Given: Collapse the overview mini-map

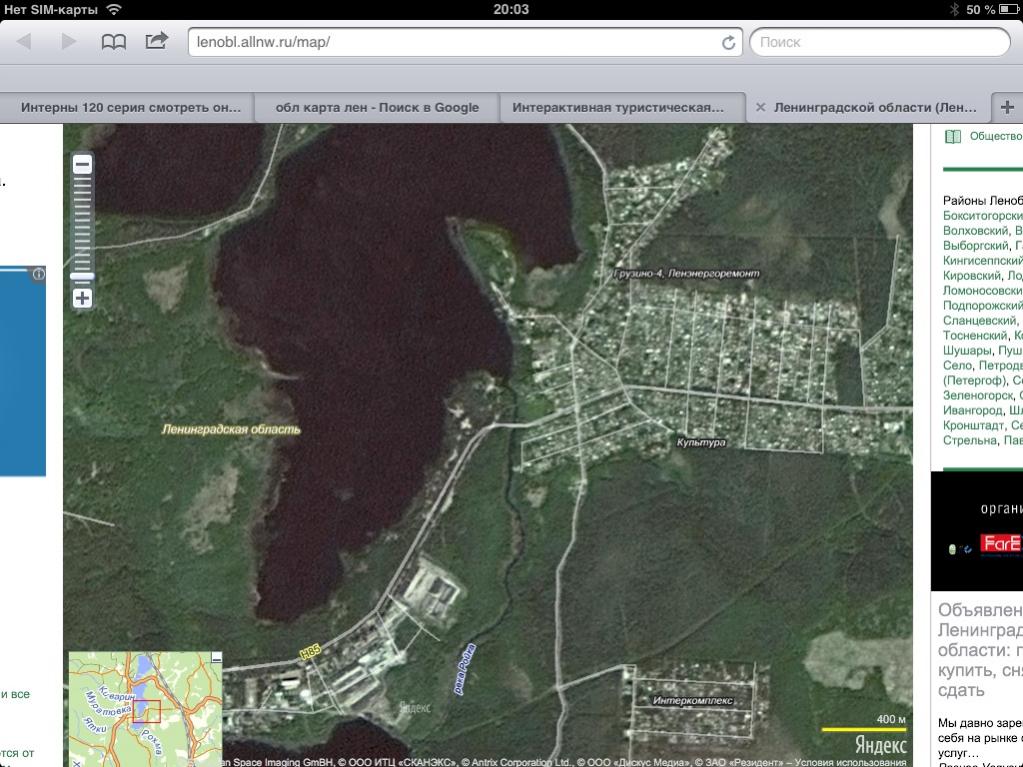Looking at the screenshot, I should tap(216, 657).
